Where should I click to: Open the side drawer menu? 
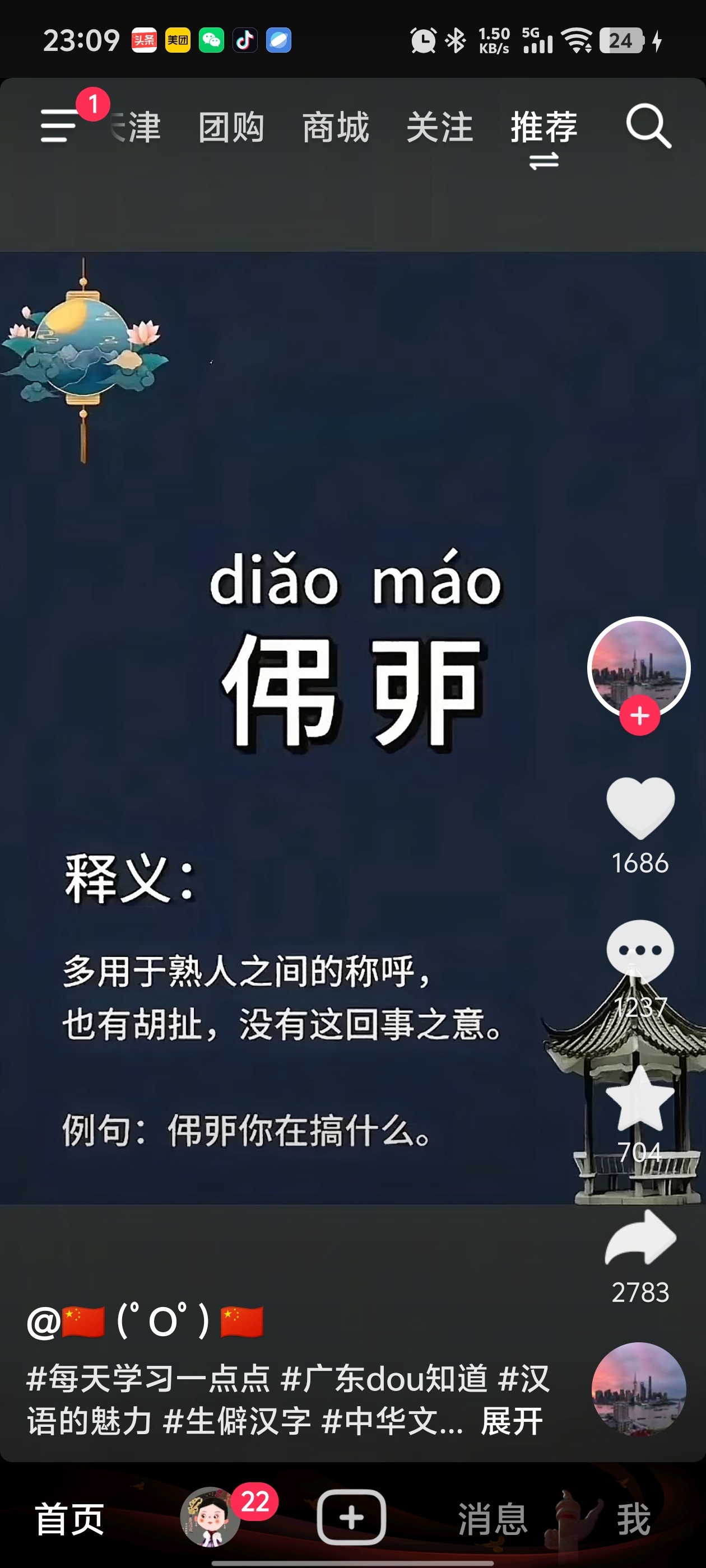click(59, 126)
